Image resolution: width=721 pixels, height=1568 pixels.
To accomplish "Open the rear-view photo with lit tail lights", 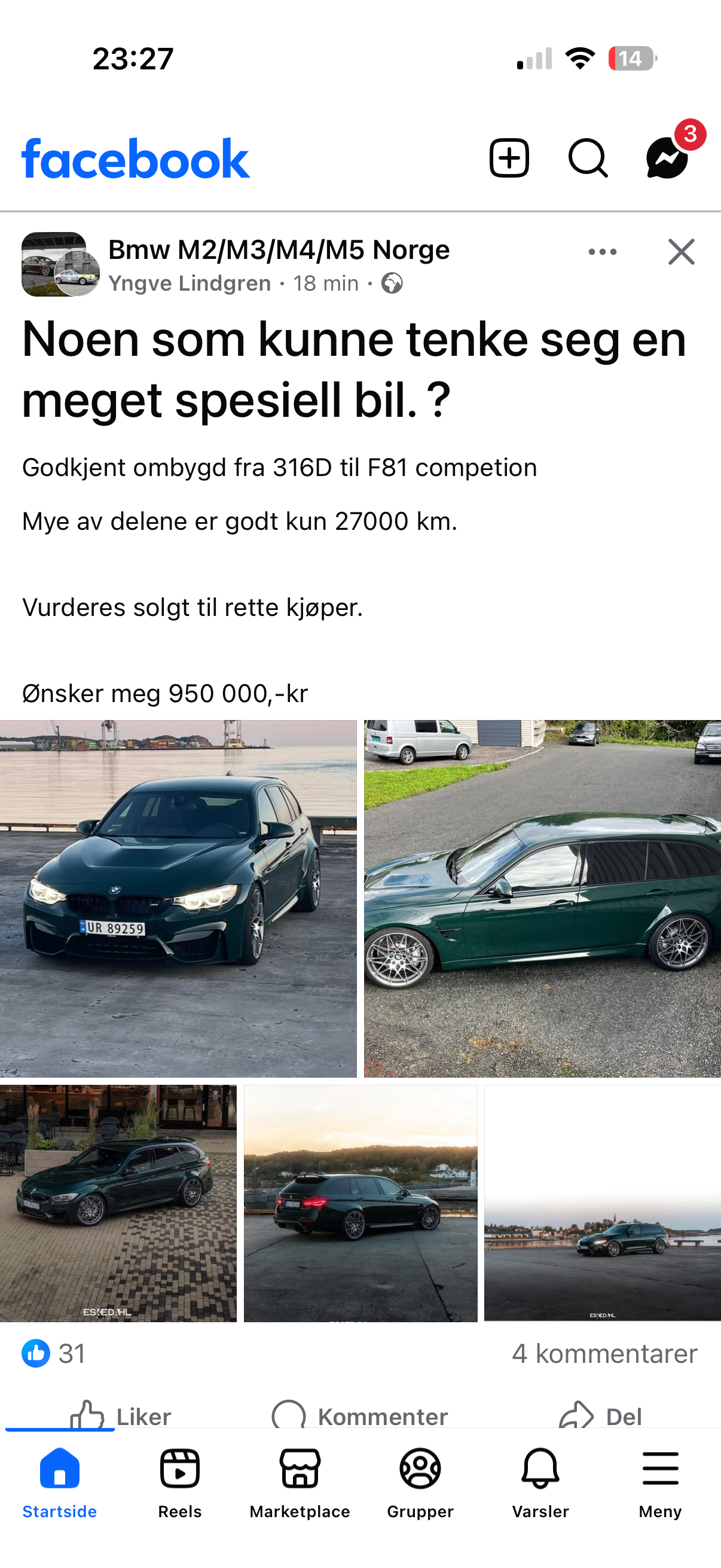I will [360, 1203].
